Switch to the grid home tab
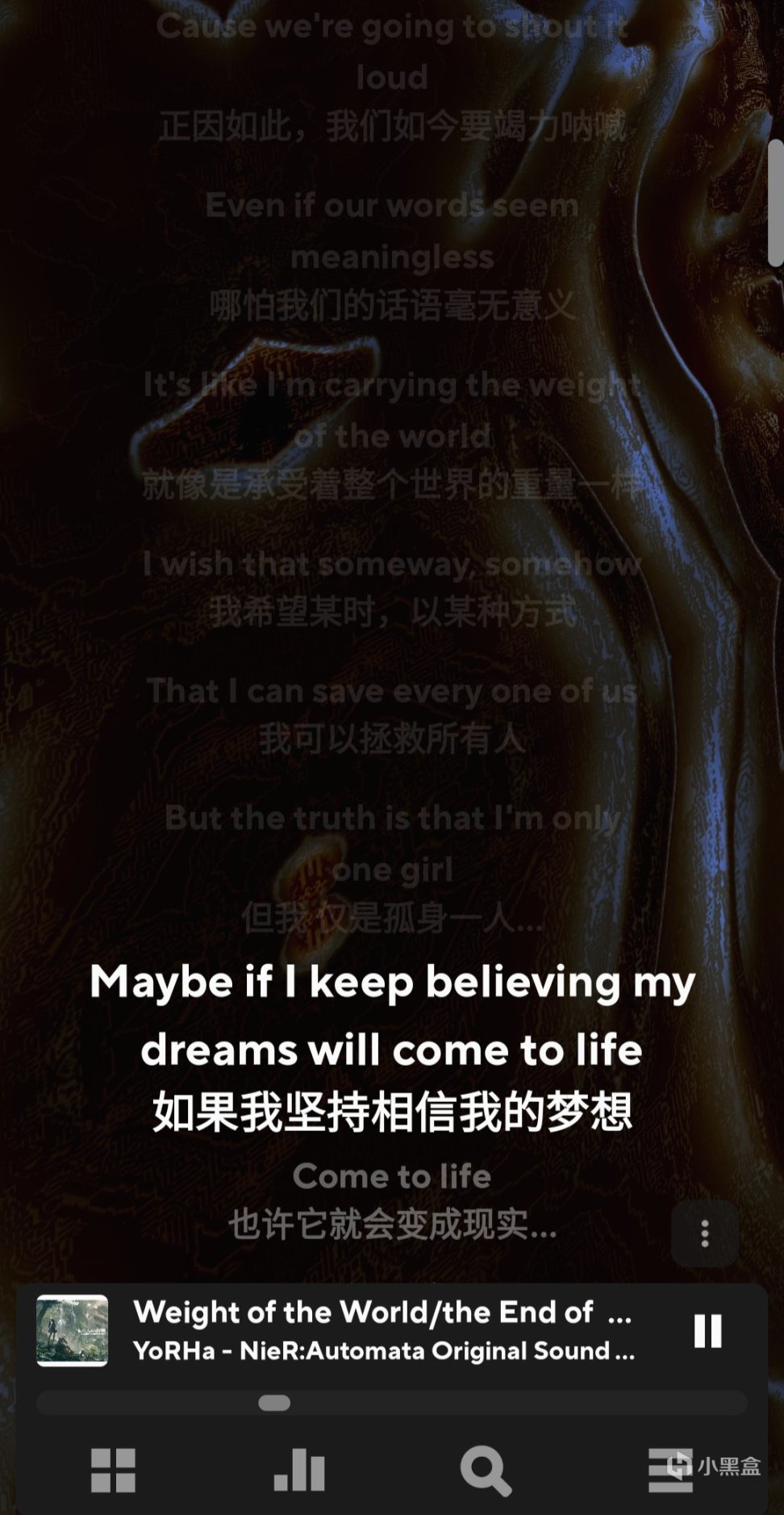 pos(113,1469)
